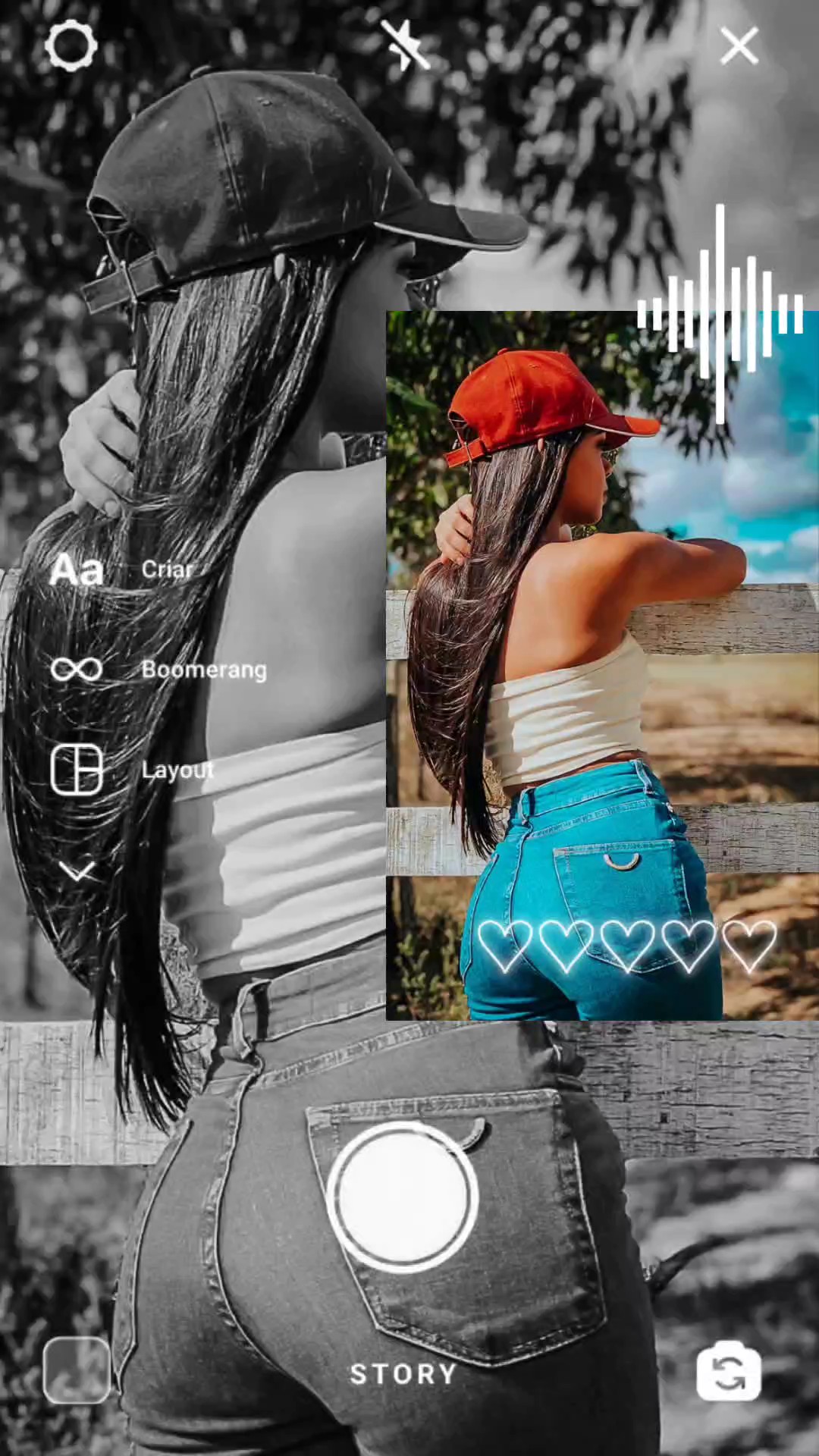Viewport: 819px width, 1456px height.
Task: Select the STORY mode label
Action: point(403,1375)
